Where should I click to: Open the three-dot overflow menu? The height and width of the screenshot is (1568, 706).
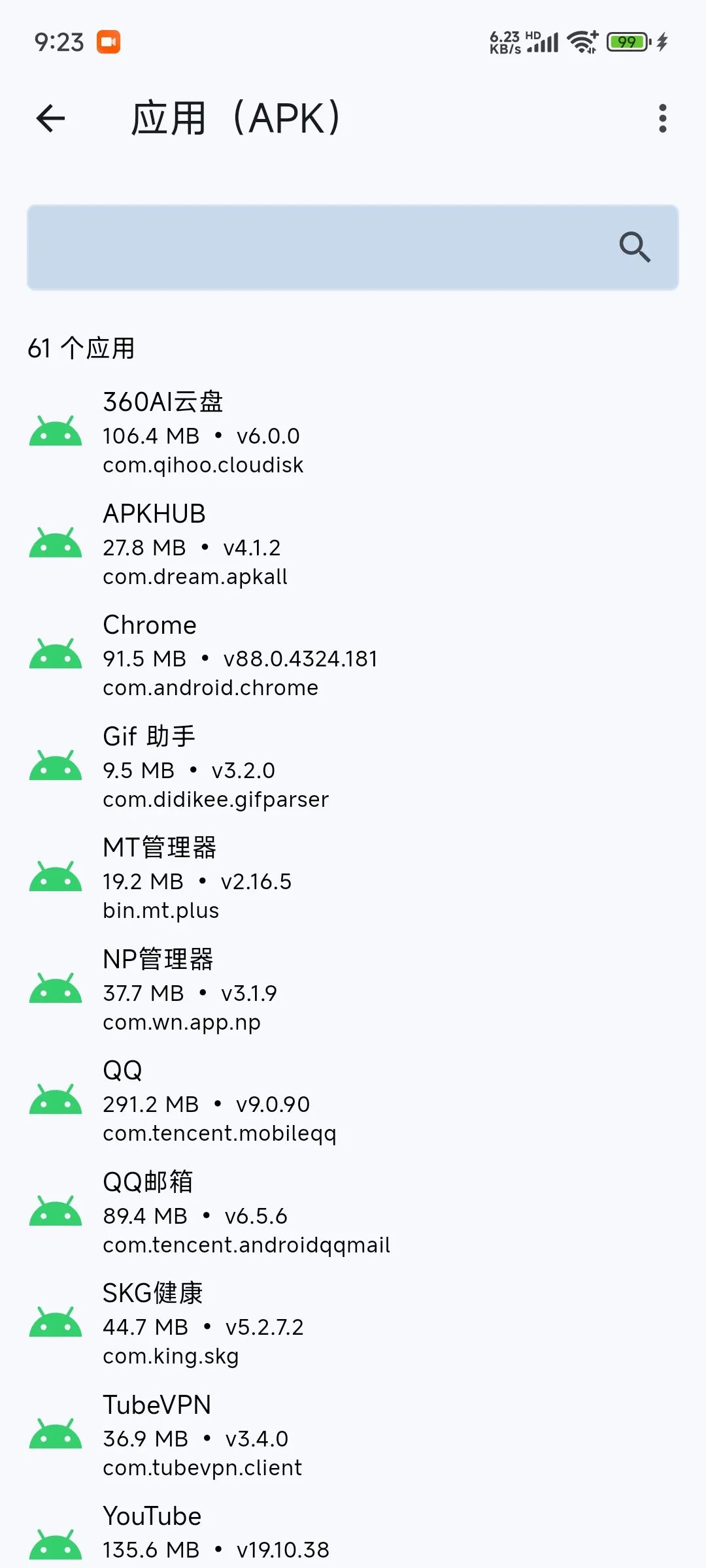click(x=662, y=118)
